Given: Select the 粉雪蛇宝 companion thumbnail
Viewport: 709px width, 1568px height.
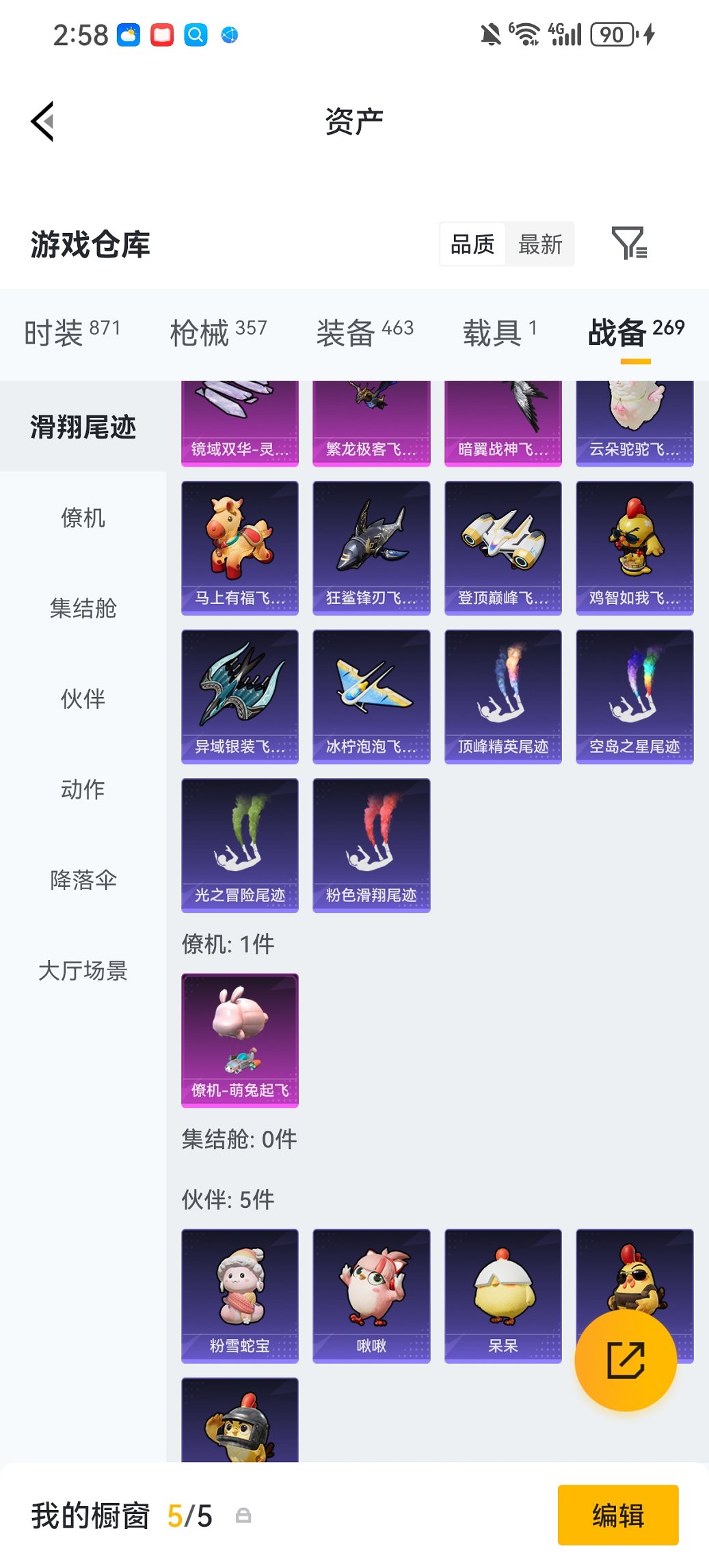Looking at the screenshot, I should click(x=239, y=1295).
